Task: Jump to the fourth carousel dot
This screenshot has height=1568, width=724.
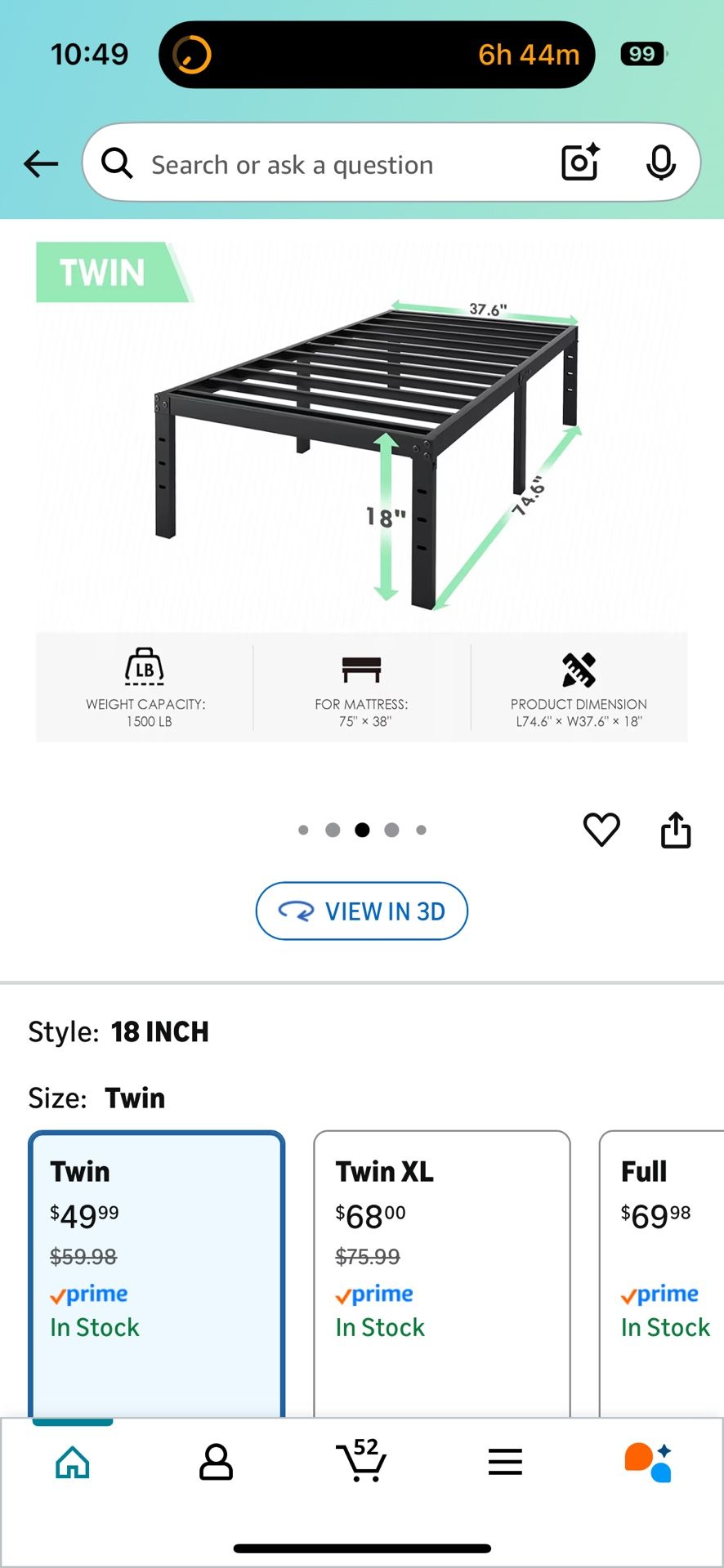Action: [391, 829]
